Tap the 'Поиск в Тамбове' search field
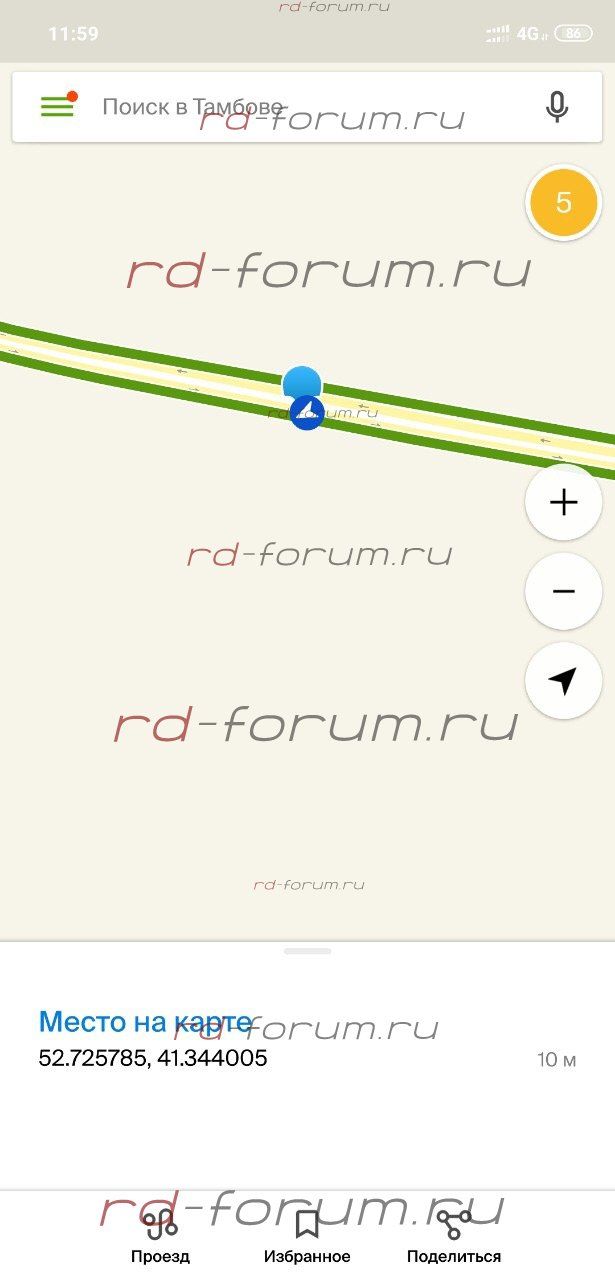 pyautogui.click(x=300, y=106)
